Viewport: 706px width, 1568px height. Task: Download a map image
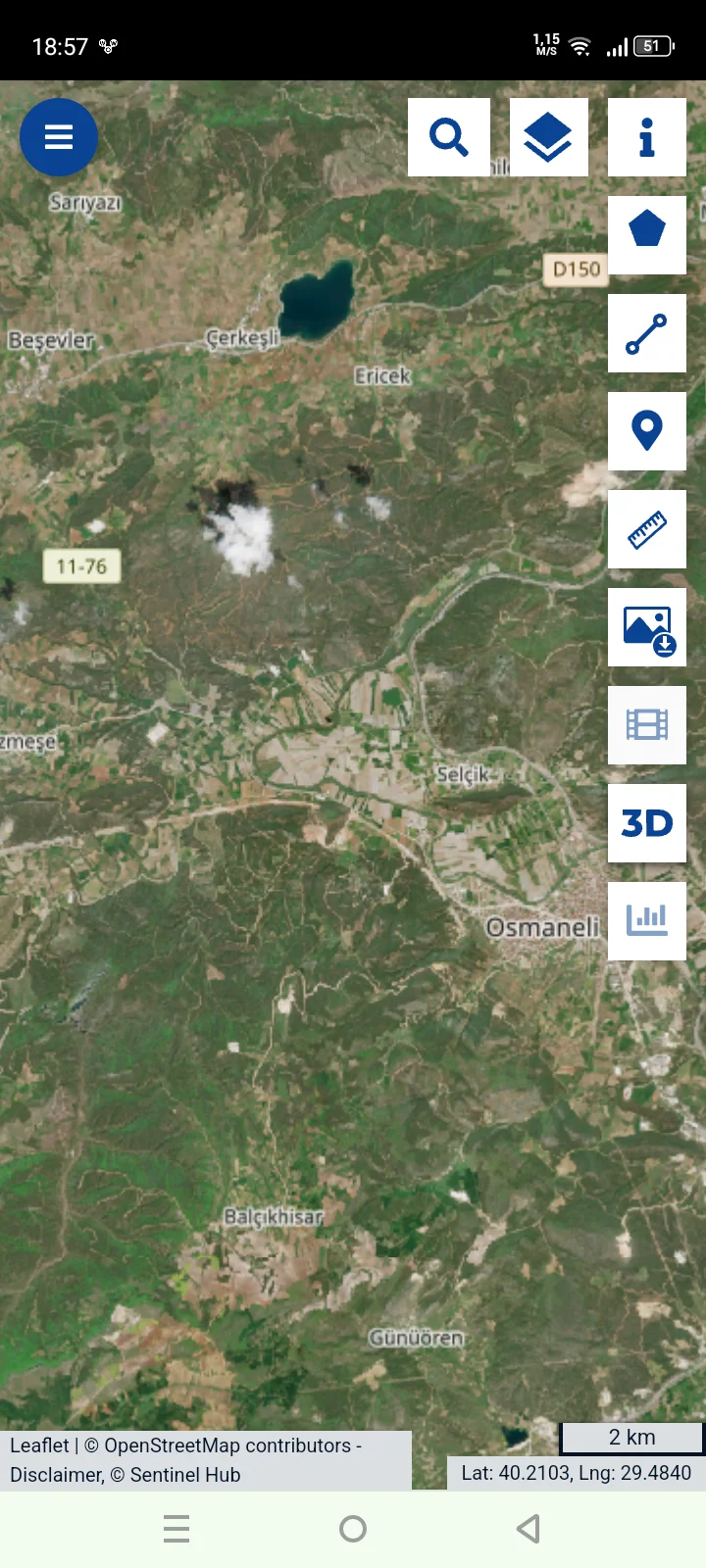coord(646,627)
